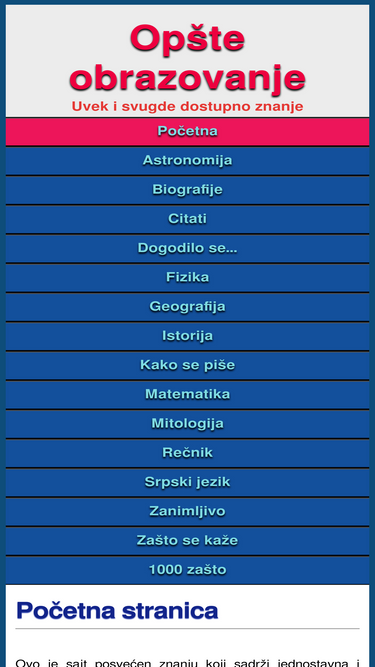This screenshot has width=375, height=667.
Task: Select Rečnik from the menu
Action: point(188,453)
